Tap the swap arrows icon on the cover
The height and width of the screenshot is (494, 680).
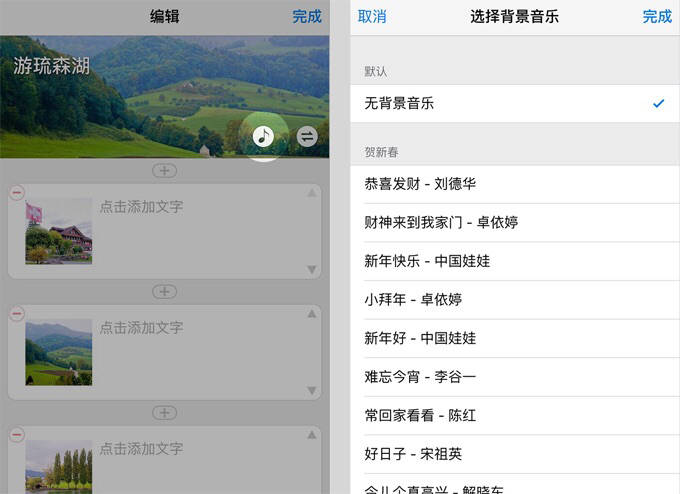click(307, 137)
